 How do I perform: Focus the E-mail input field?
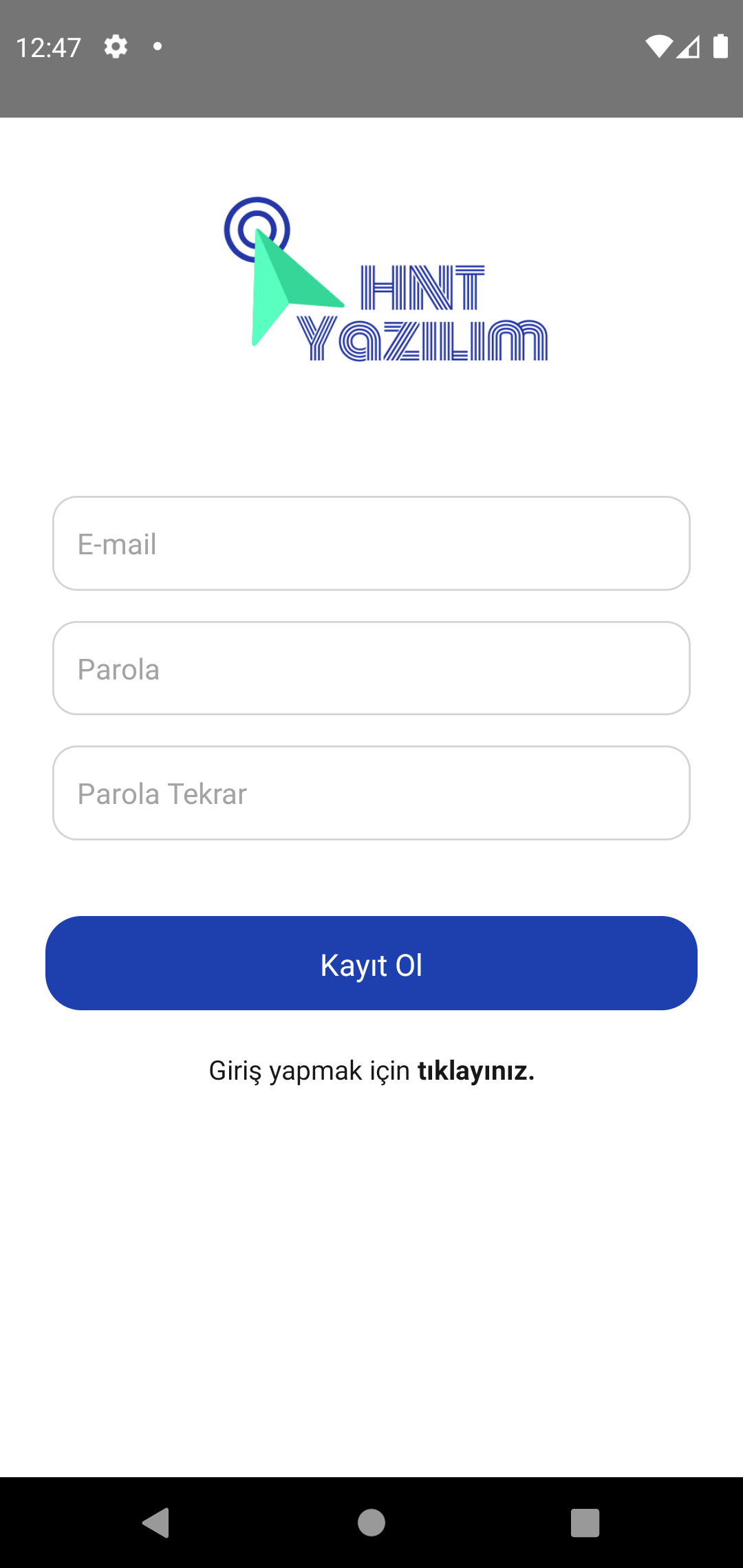click(371, 543)
